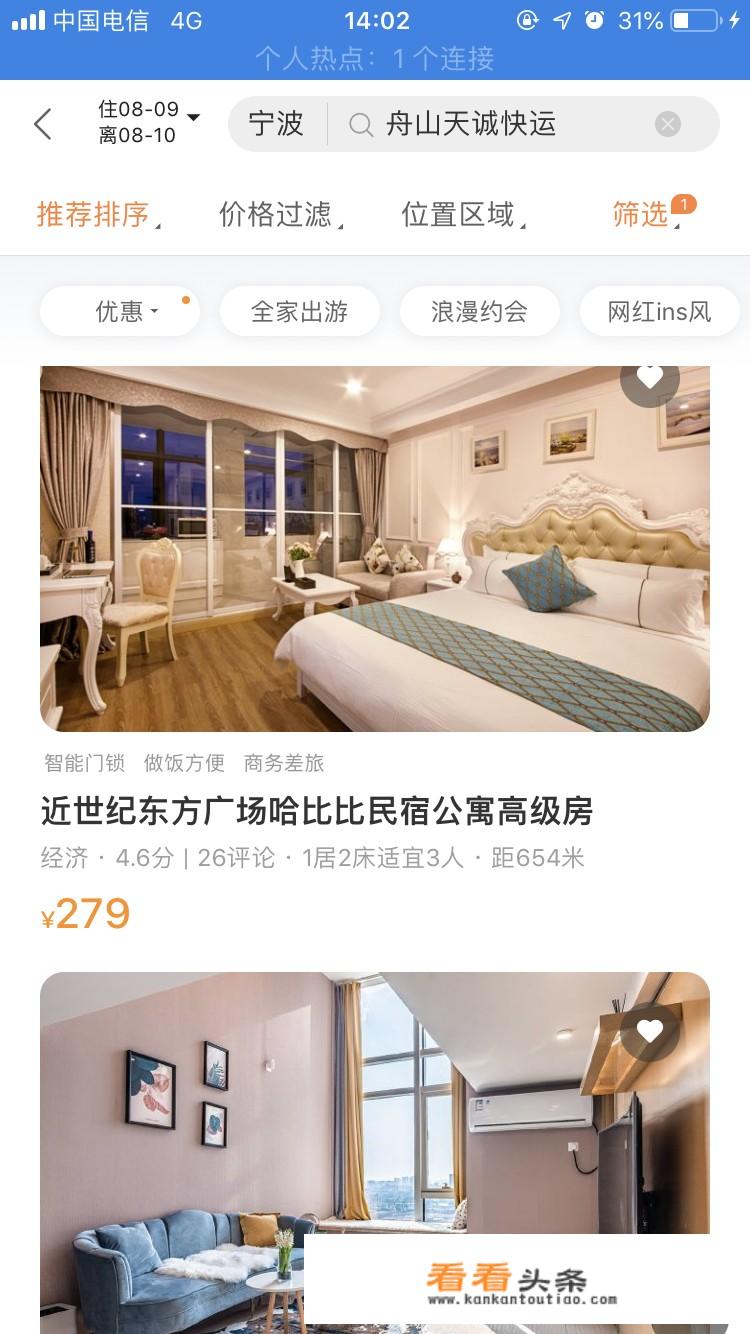This screenshot has height=1334, width=750.
Task: Favorite the 哈比比民宿公寓 listing
Action: pos(650,378)
